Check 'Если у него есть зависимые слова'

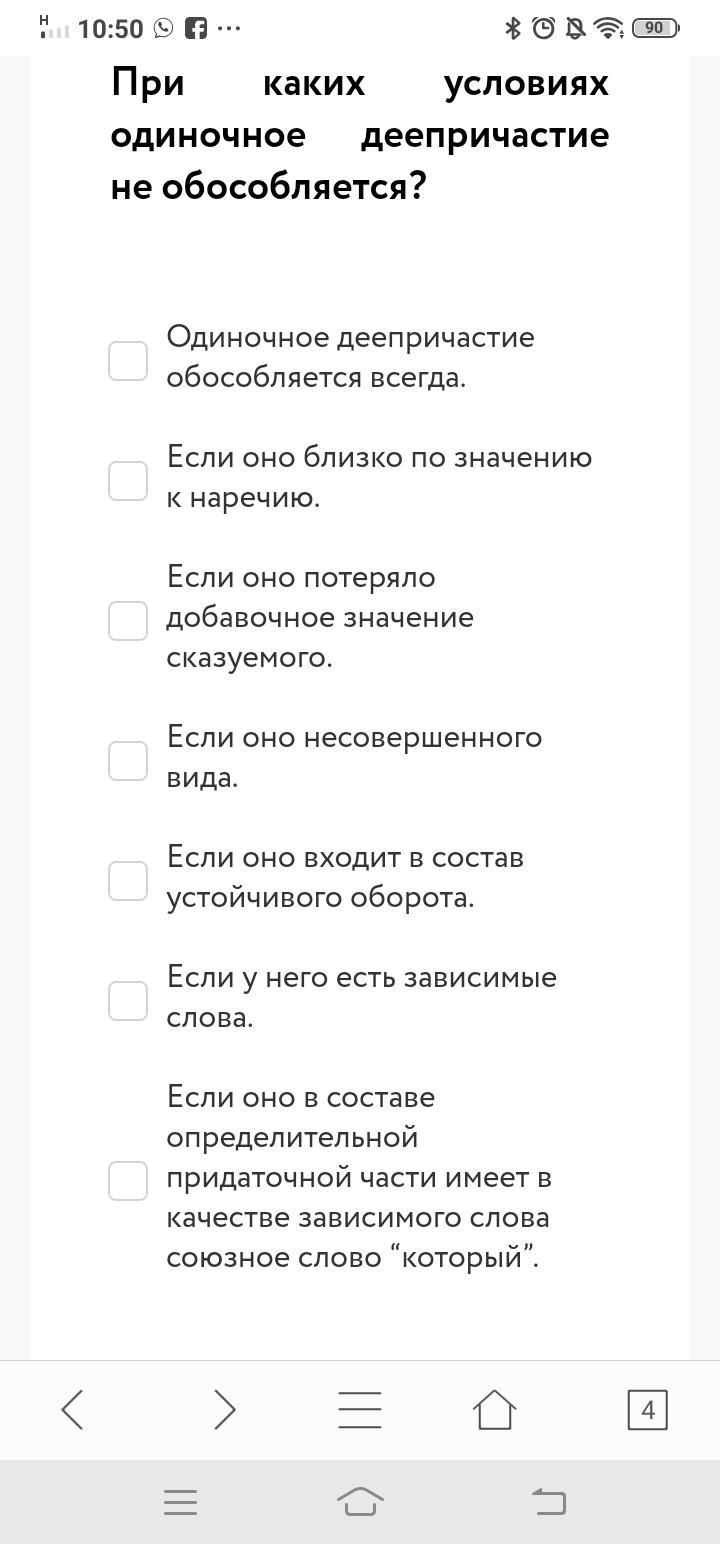(x=128, y=1001)
